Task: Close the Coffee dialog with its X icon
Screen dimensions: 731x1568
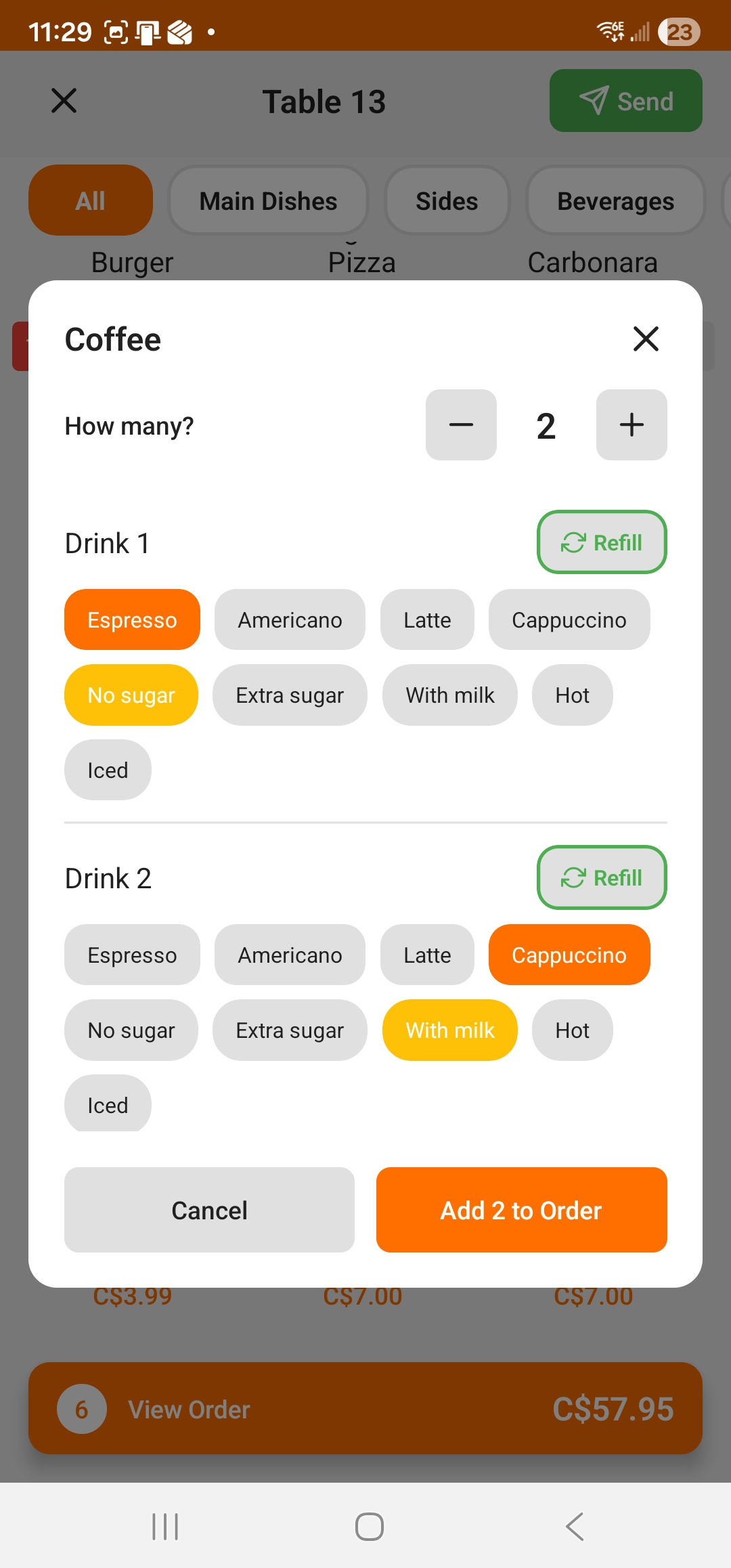Action: click(646, 339)
